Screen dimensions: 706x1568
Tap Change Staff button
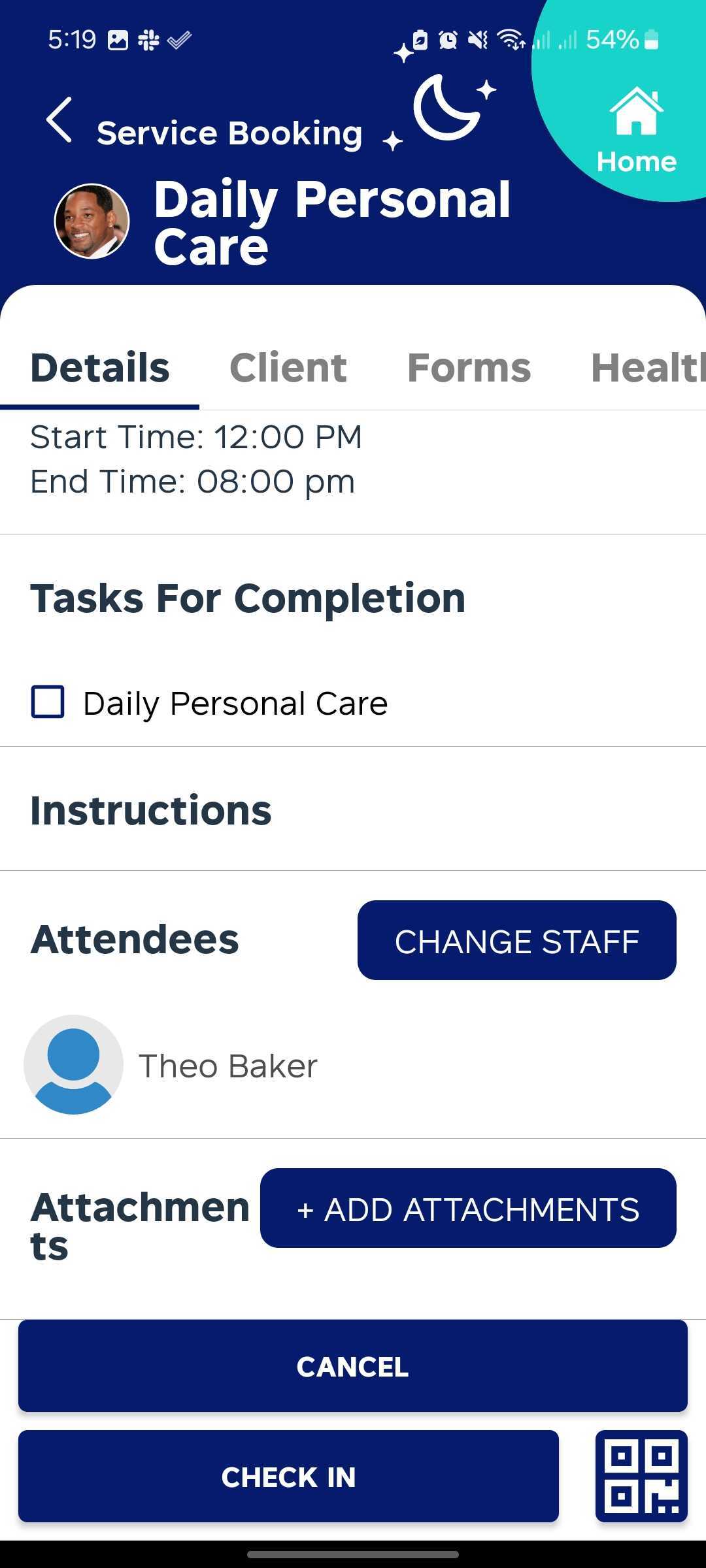click(x=516, y=940)
